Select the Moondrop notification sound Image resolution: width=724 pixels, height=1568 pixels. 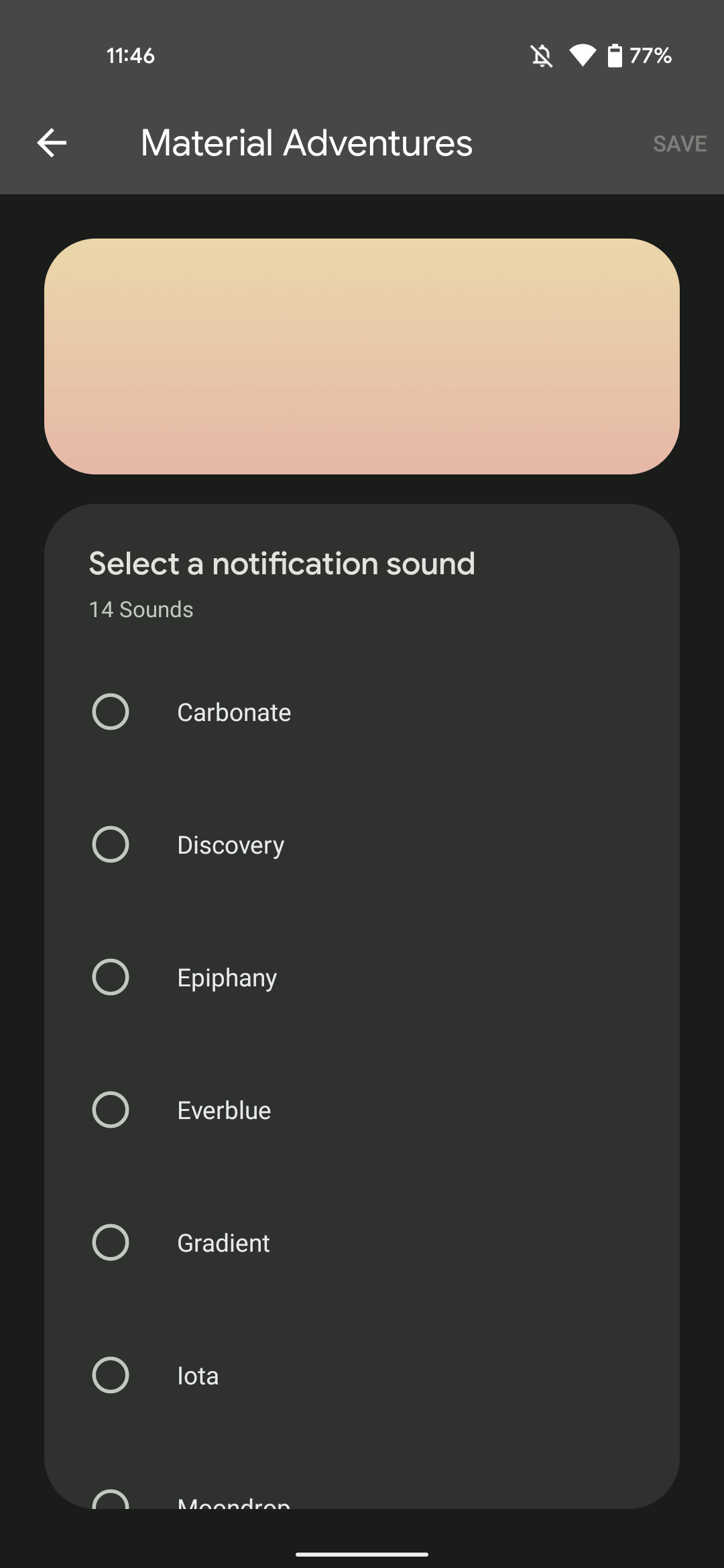(111, 1508)
